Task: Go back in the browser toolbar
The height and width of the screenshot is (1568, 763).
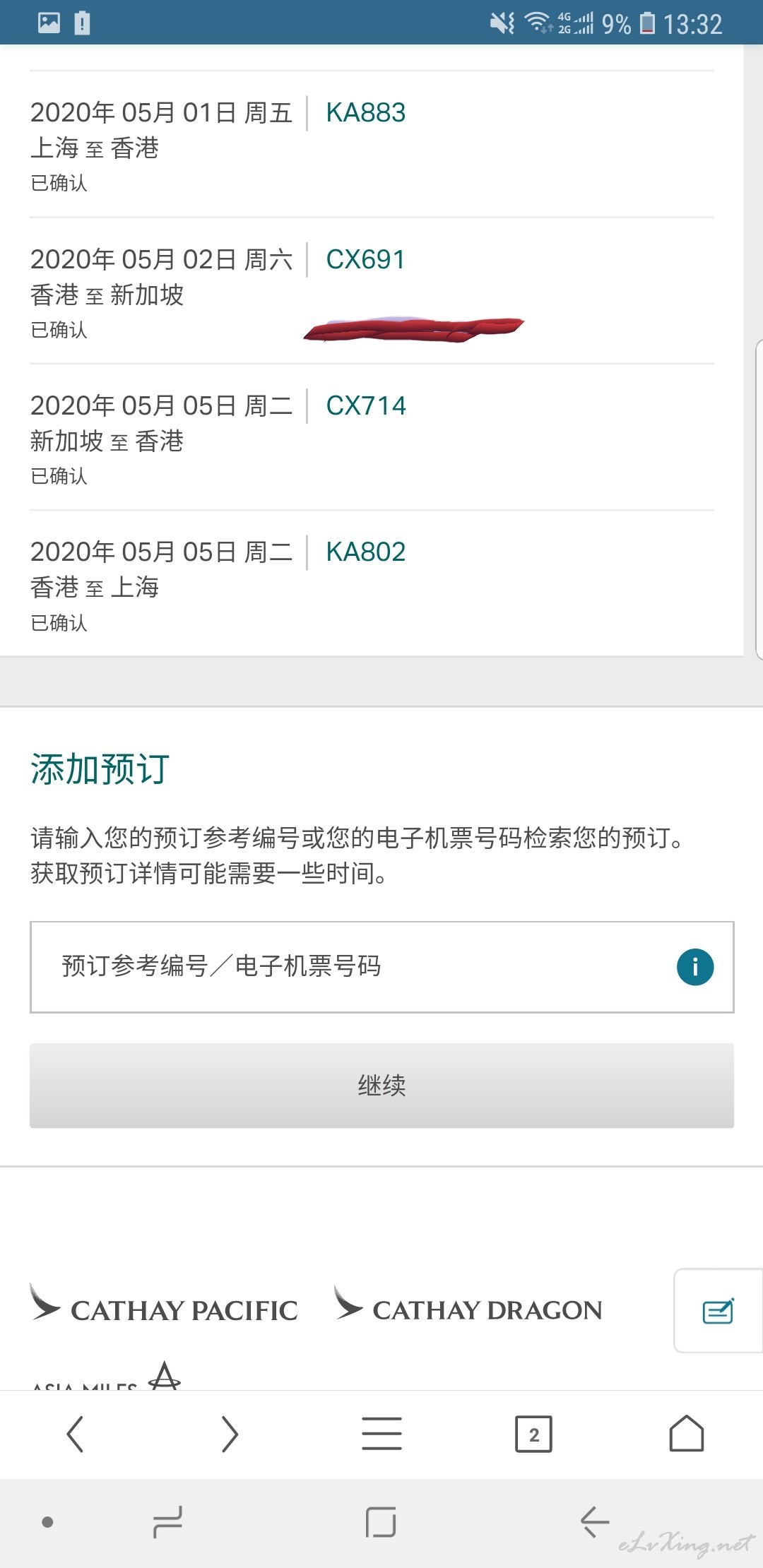Action: 75,1434
